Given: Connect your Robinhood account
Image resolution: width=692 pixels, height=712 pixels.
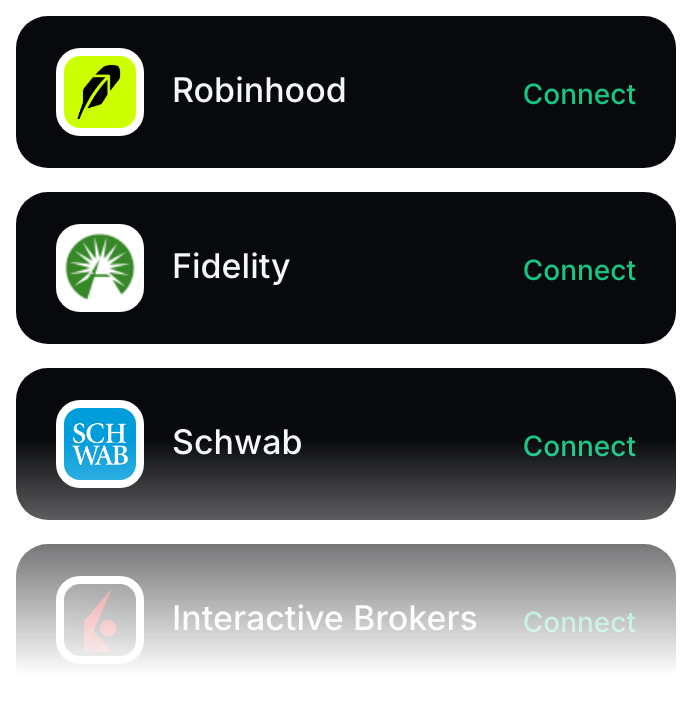Looking at the screenshot, I should coord(579,94).
